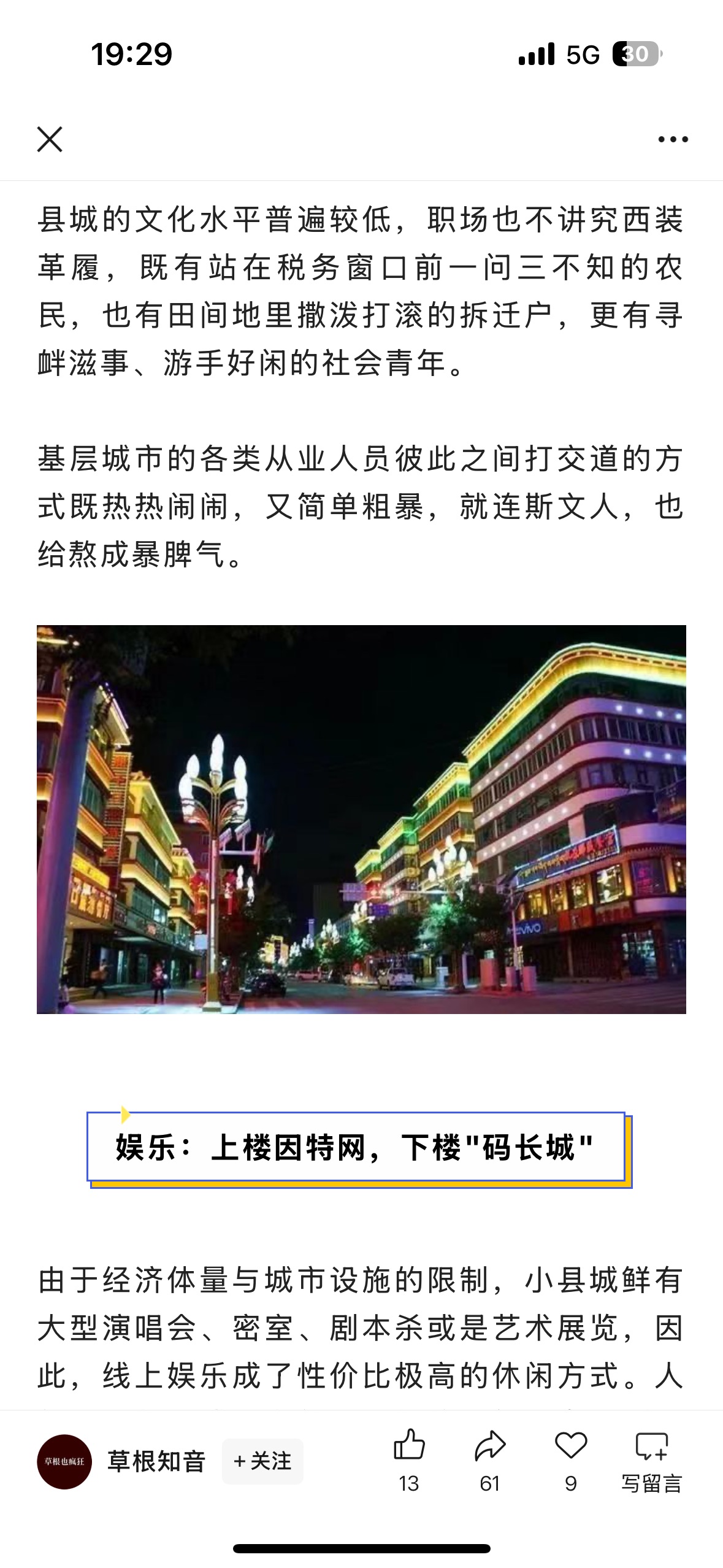This screenshot has width=723, height=1568.
Task: Open 草根知音 author profile
Action: tap(64, 1461)
